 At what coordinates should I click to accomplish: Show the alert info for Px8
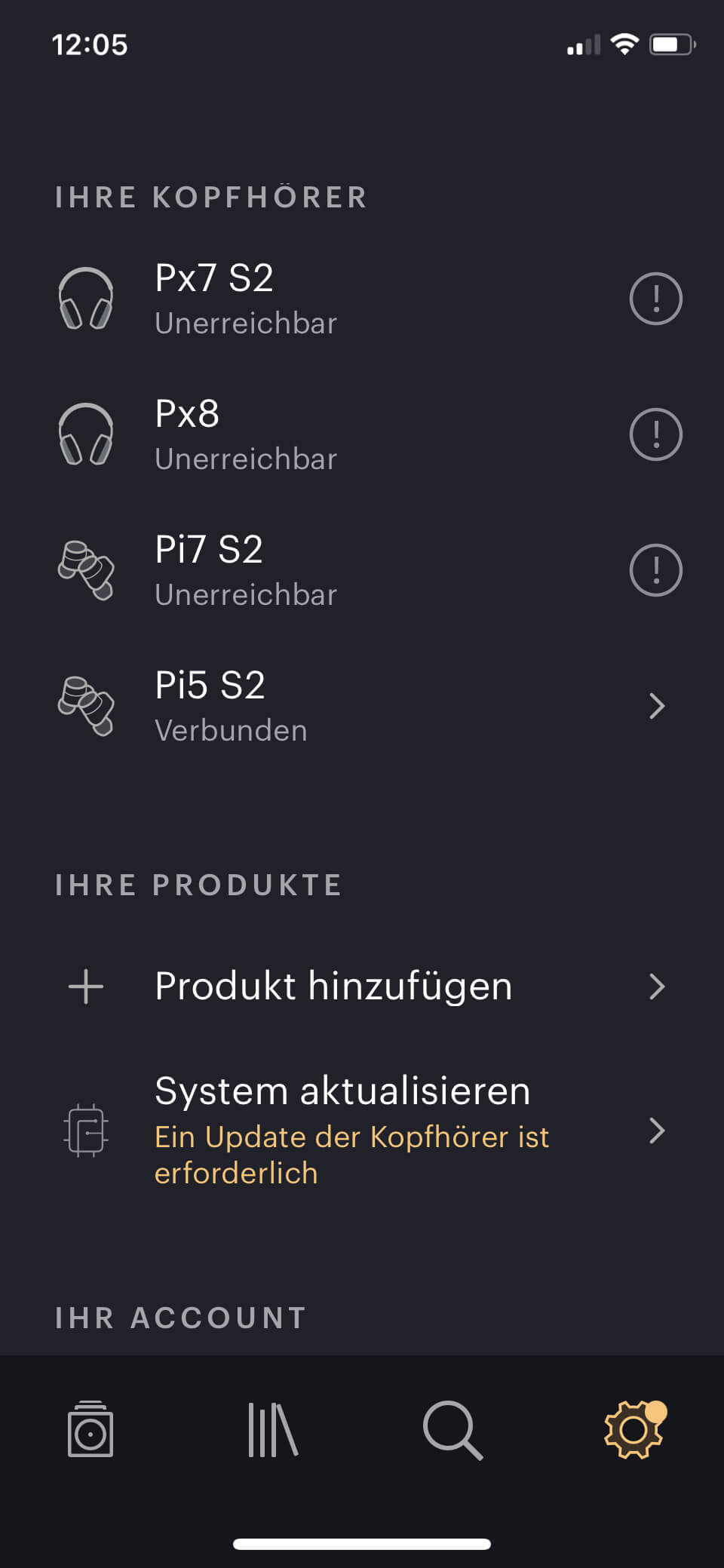[655, 434]
